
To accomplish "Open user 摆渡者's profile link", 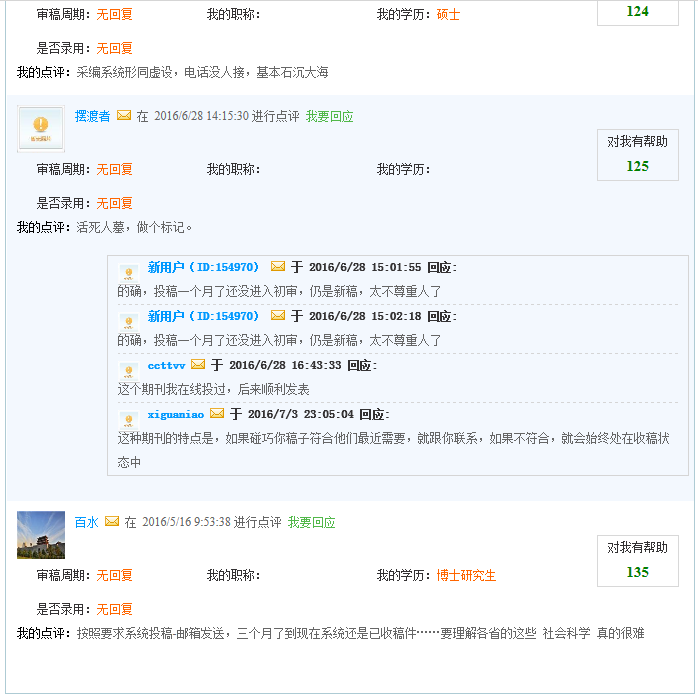I will click(x=92, y=116).
